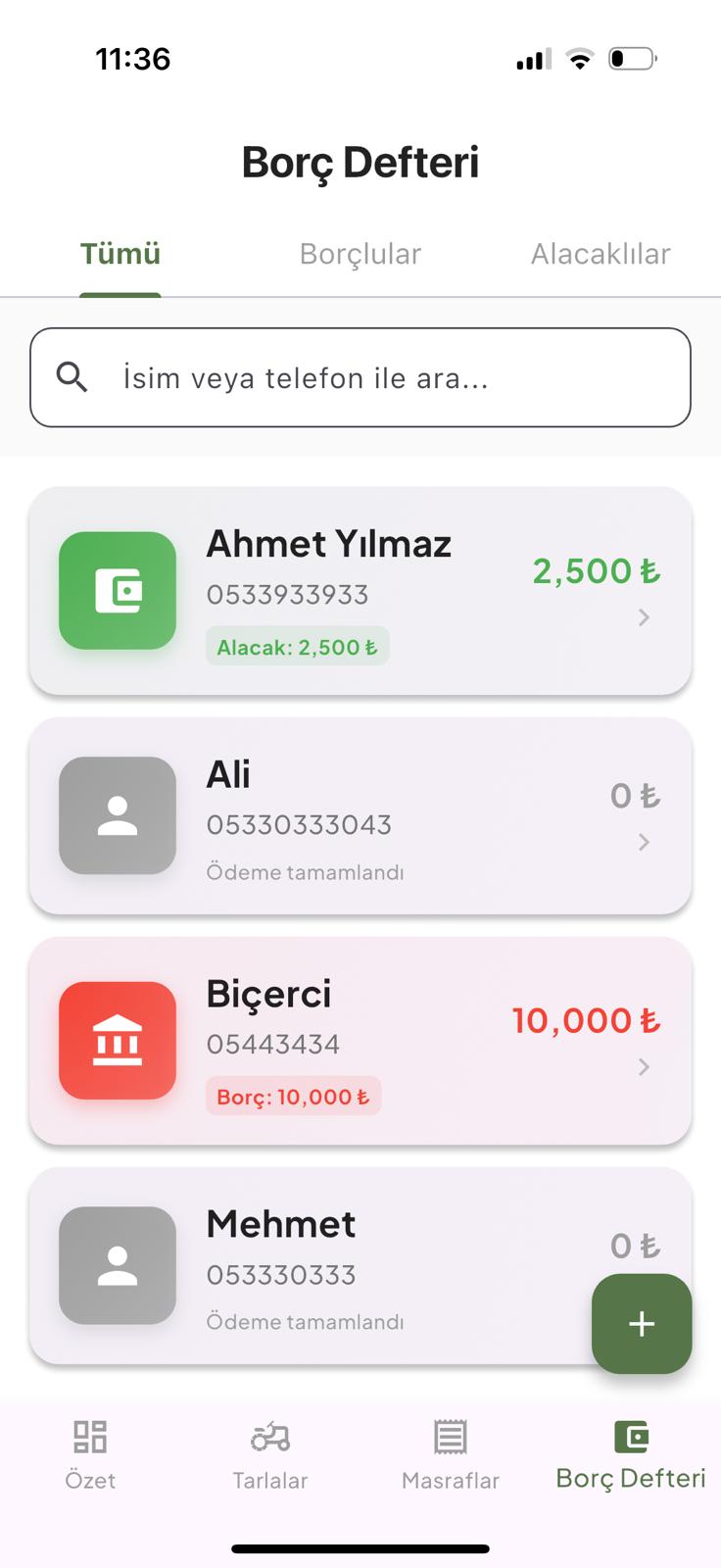Screen dimensions: 721x1568
Task: Tap the battery indicator in the status bar
Action: 632,58
